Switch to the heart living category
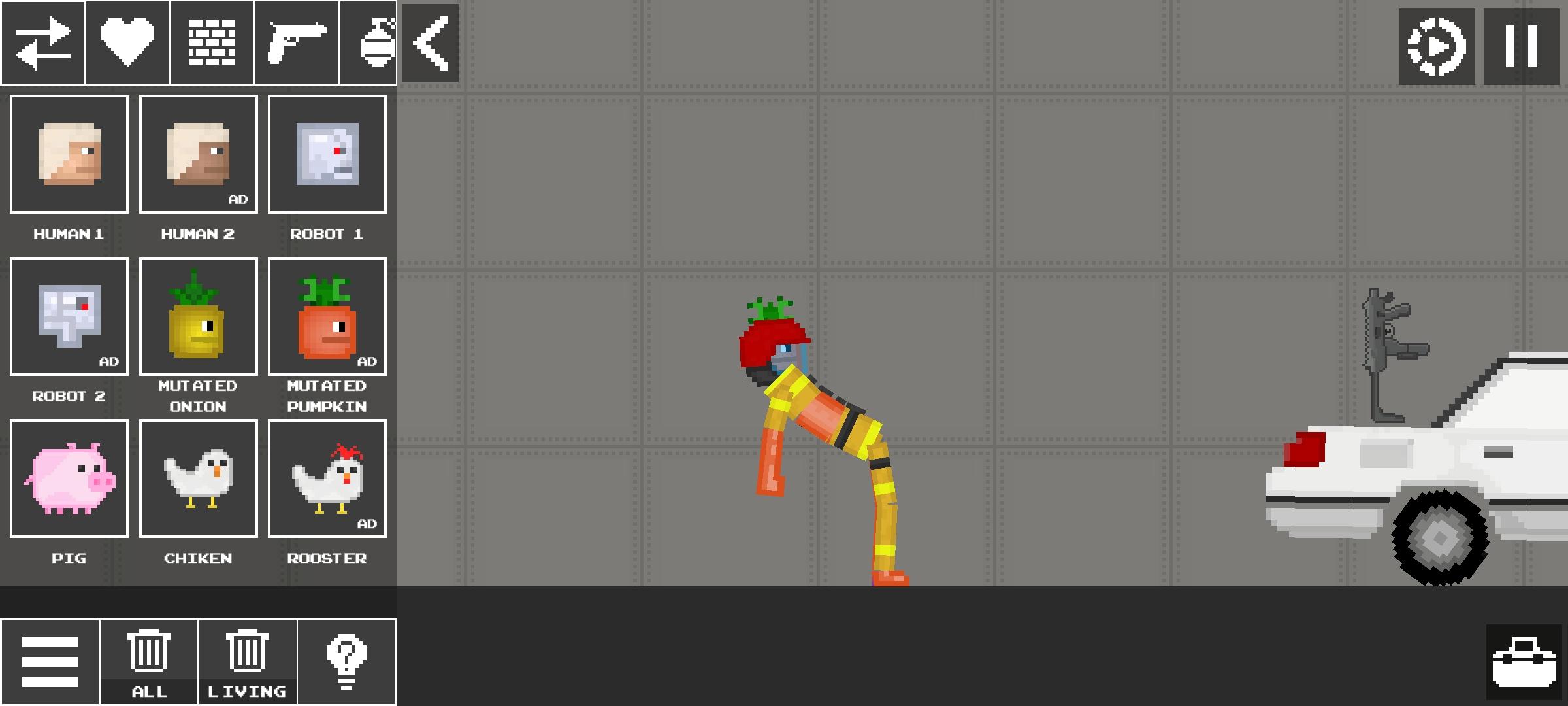The height and width of the screenshot is (706, 1568). pos(127,43)
